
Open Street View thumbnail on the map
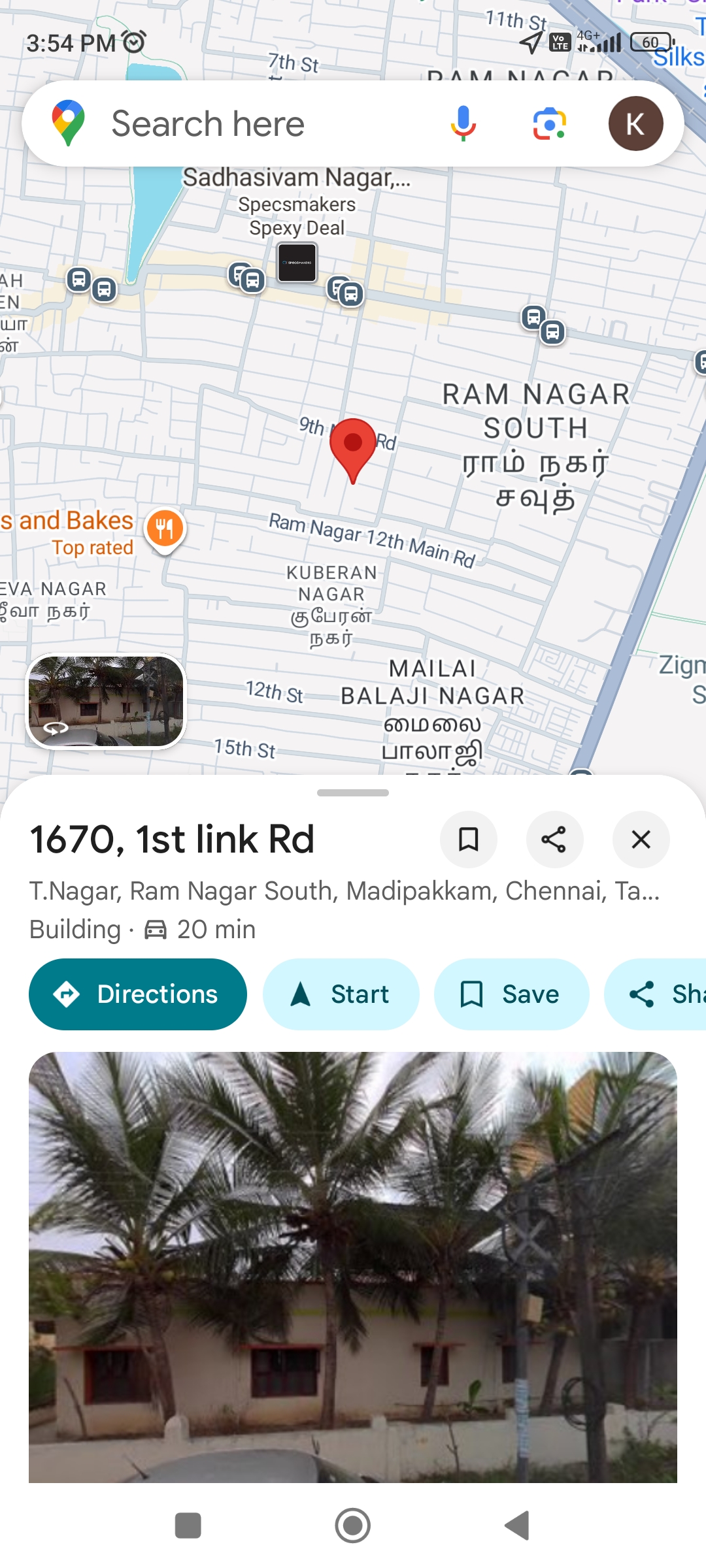106,701
